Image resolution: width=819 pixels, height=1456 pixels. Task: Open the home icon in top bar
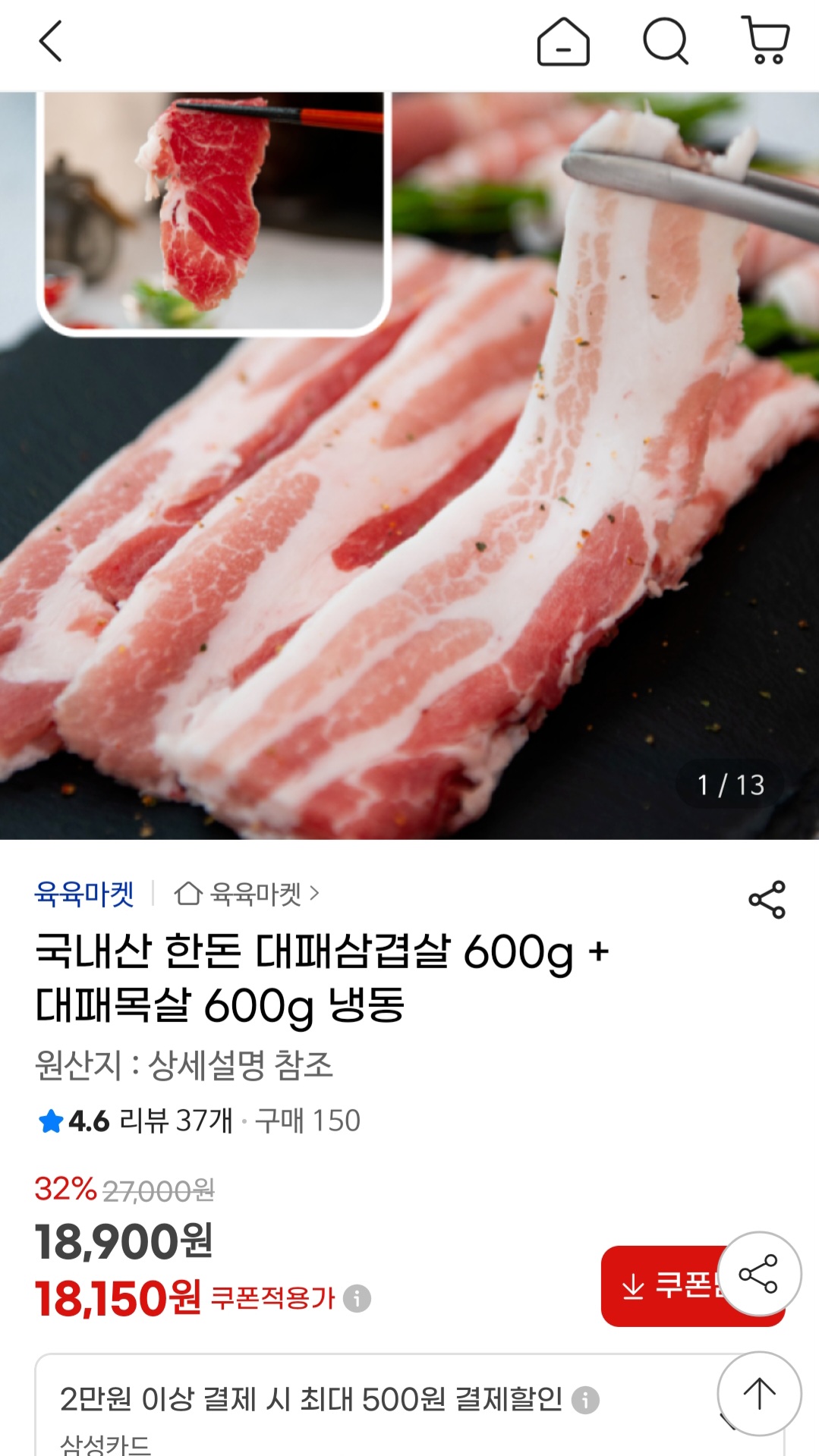562,43
